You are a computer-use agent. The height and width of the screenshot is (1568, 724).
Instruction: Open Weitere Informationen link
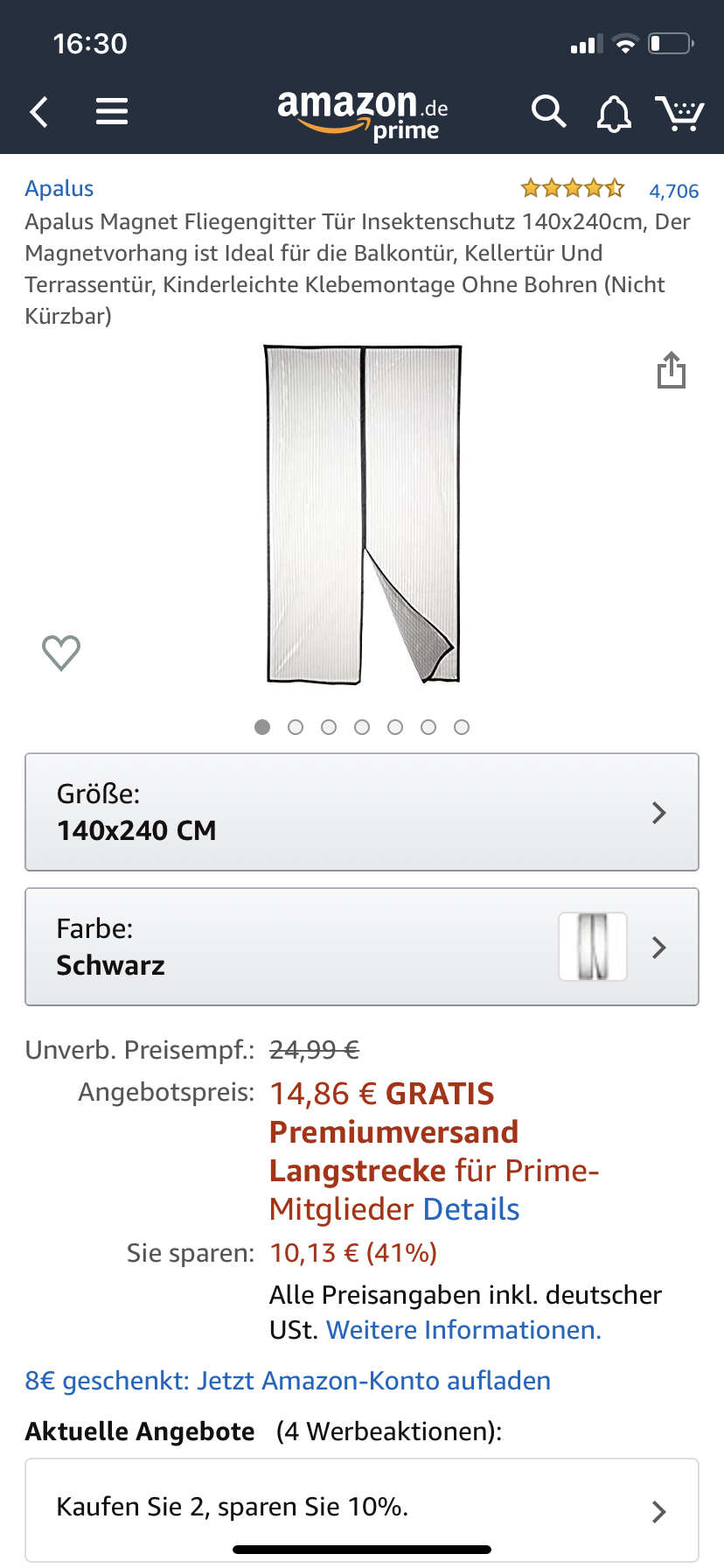pos(463,1330)
